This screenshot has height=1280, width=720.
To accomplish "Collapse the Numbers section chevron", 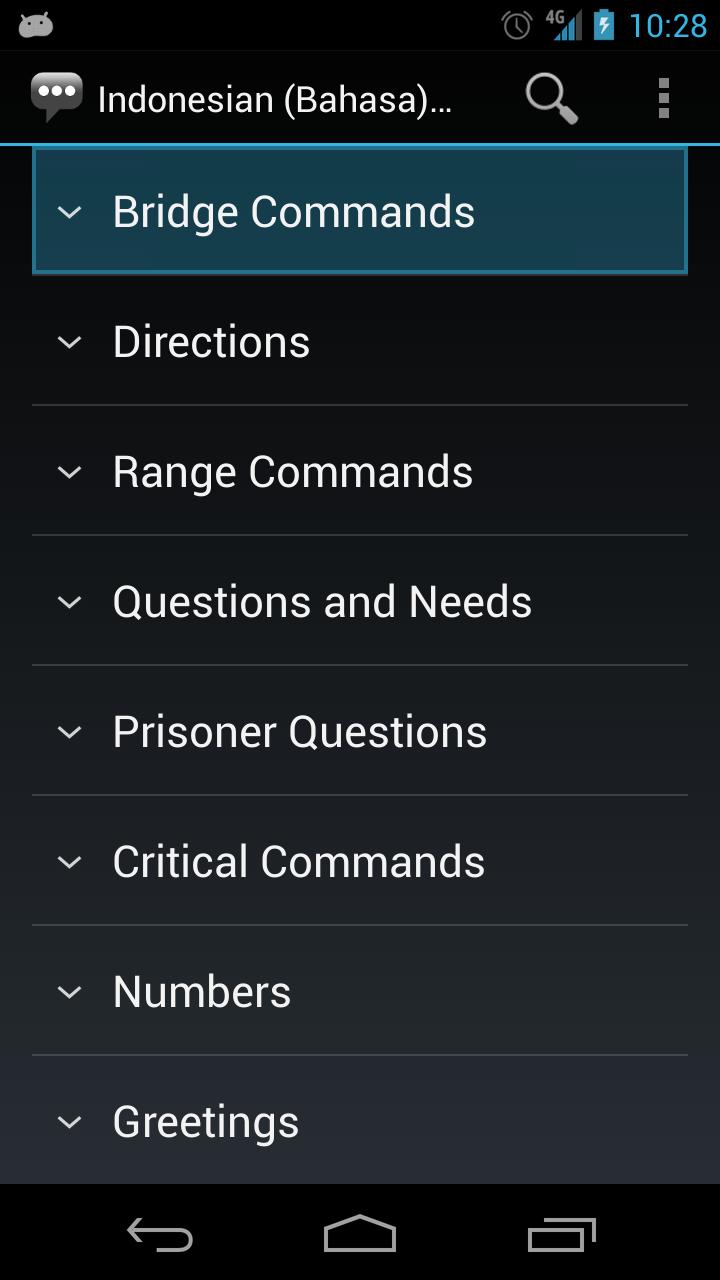I will pyautogui.click(x=70, y=992).
